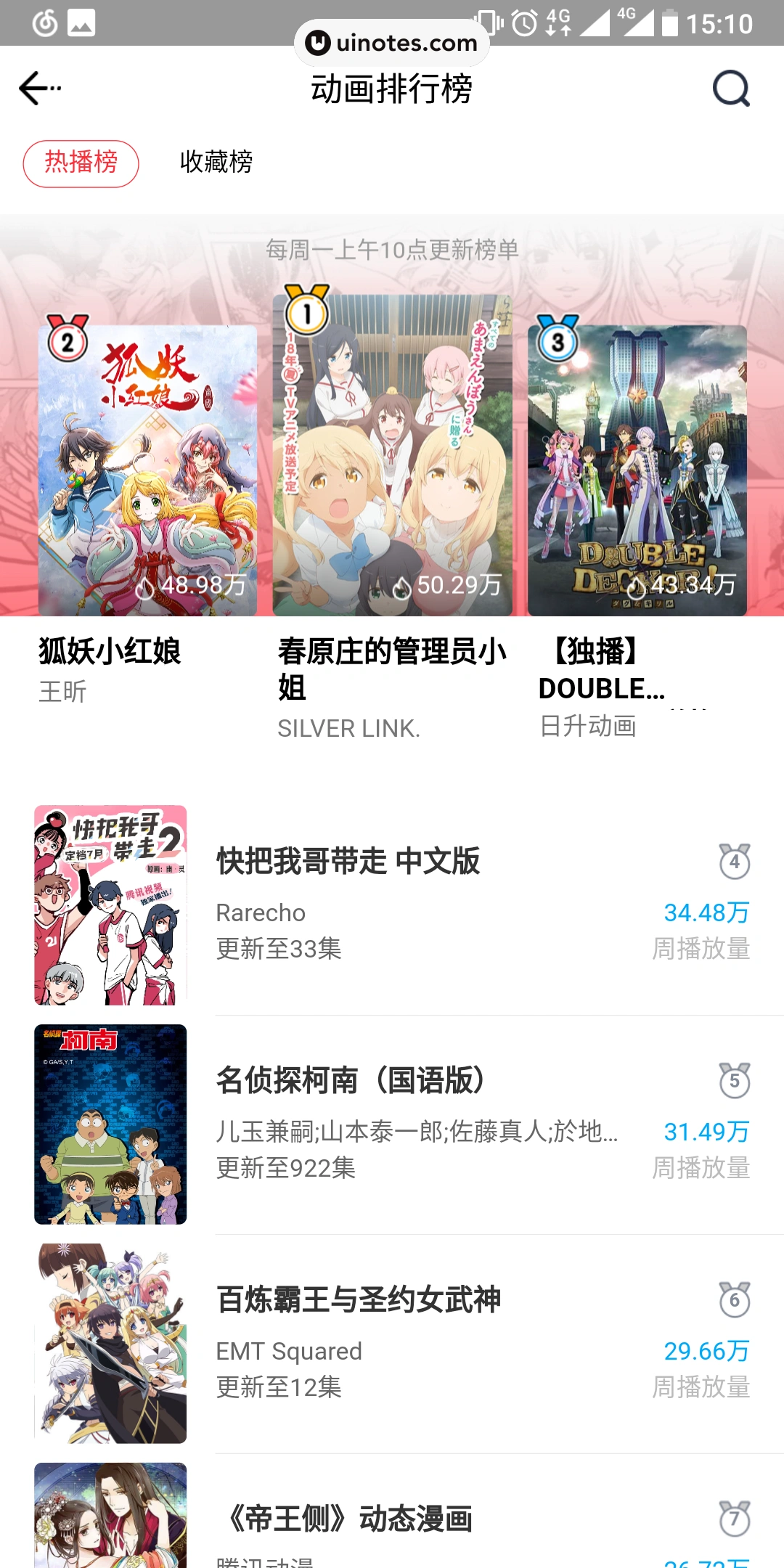Switch to the 收藏榜 tab
The height and width of the screenshot is (1568, 784).
click(216, 163)
